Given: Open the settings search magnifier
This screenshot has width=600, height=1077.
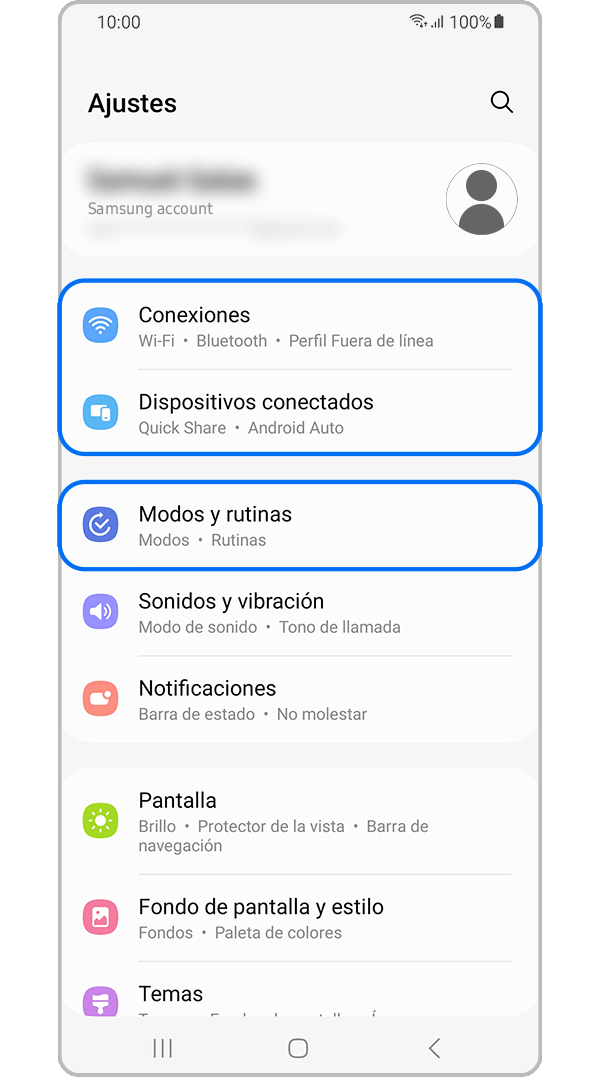Looking at the screenshot, I should point(502,102).
